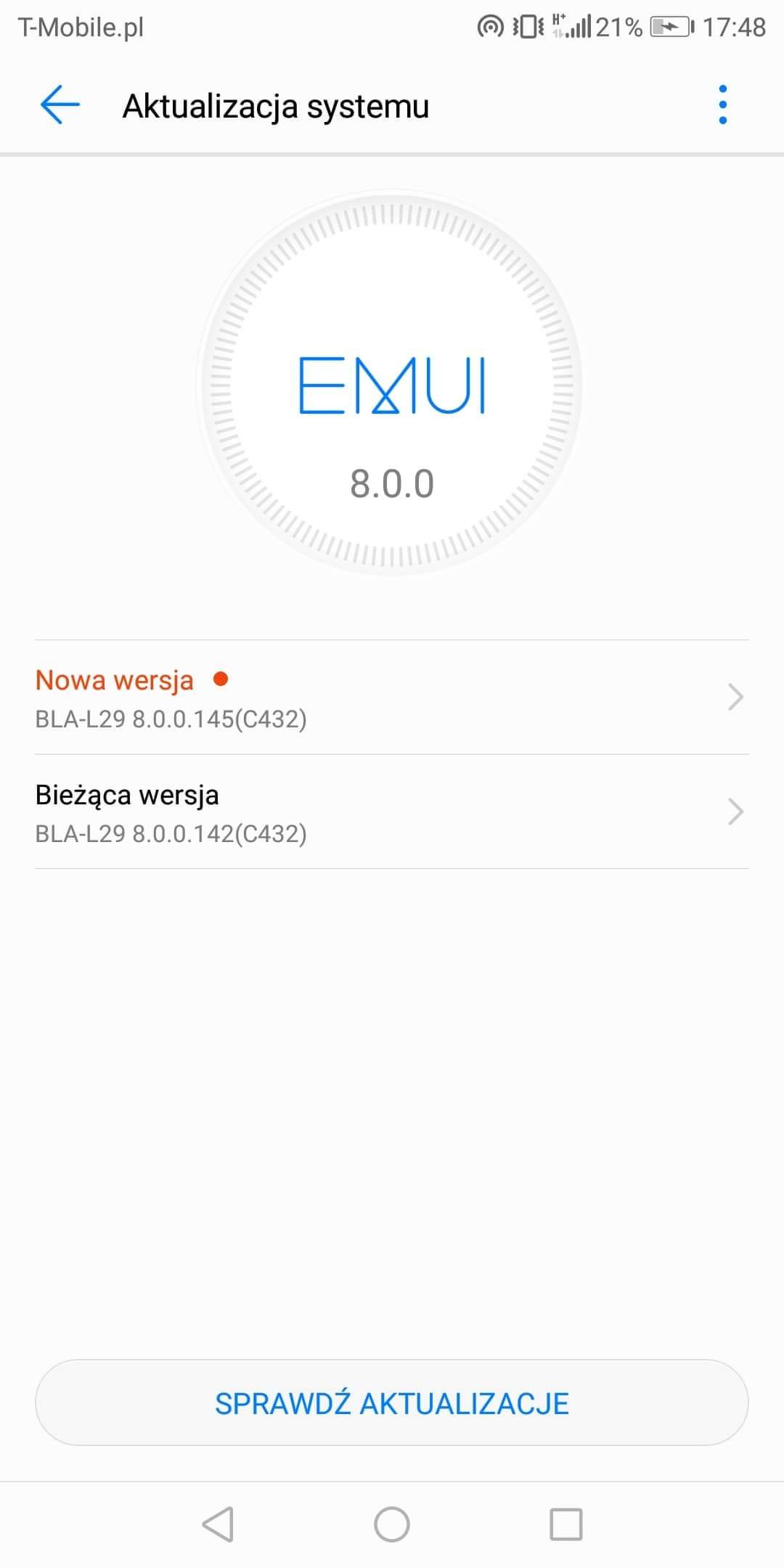
Task: Go back using the top-left arrow
Action: [x=60, y=105]
